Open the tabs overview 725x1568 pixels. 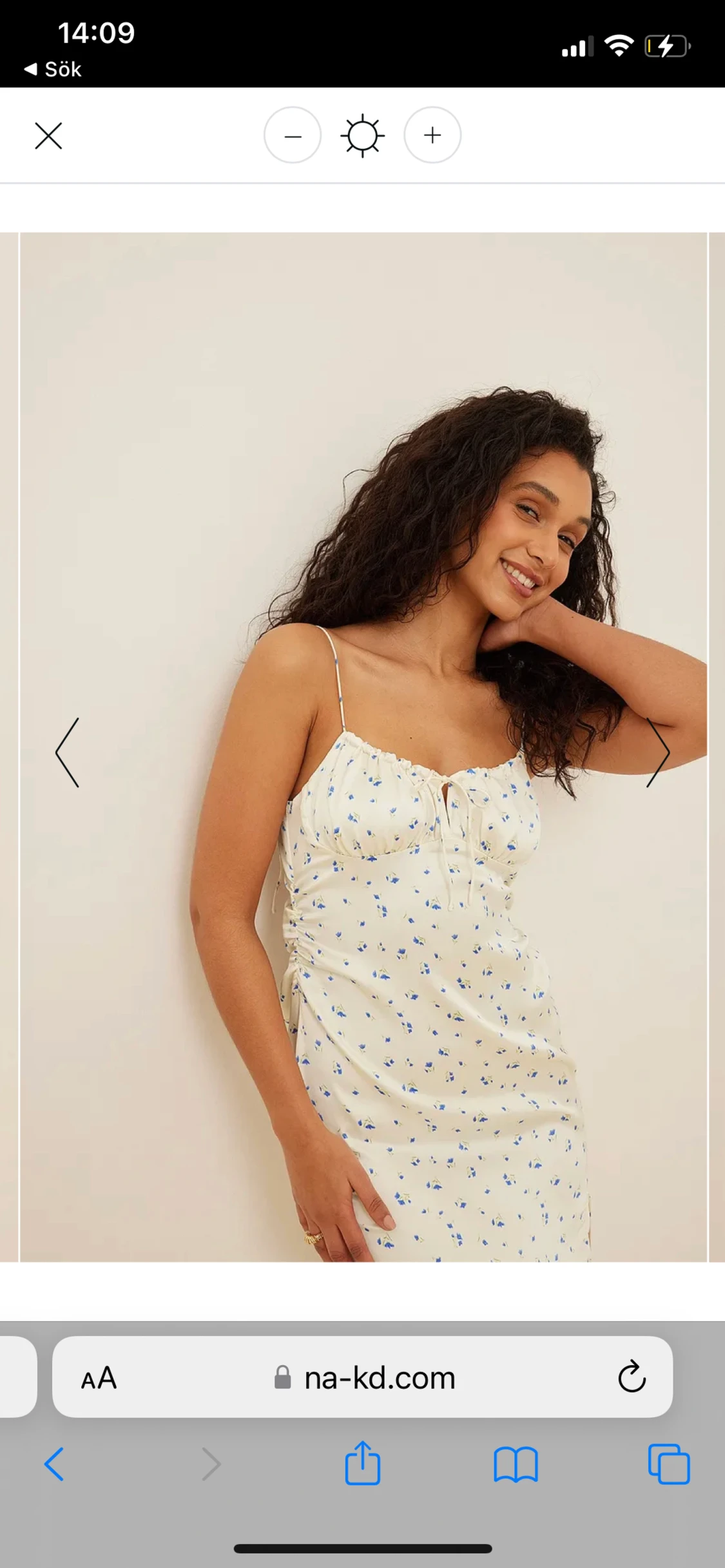pos(669,1465)
